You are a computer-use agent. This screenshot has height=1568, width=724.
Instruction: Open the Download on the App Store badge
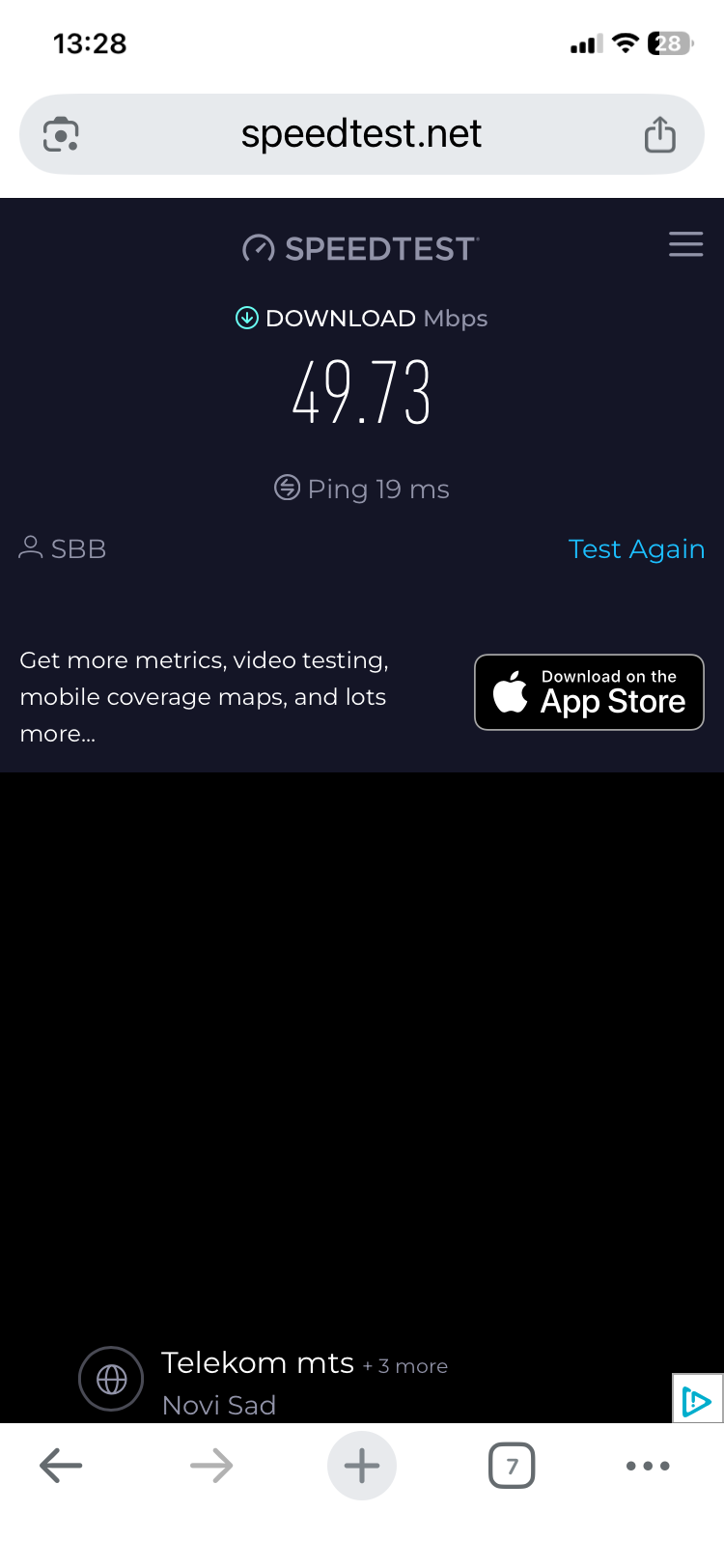(589, 692)
